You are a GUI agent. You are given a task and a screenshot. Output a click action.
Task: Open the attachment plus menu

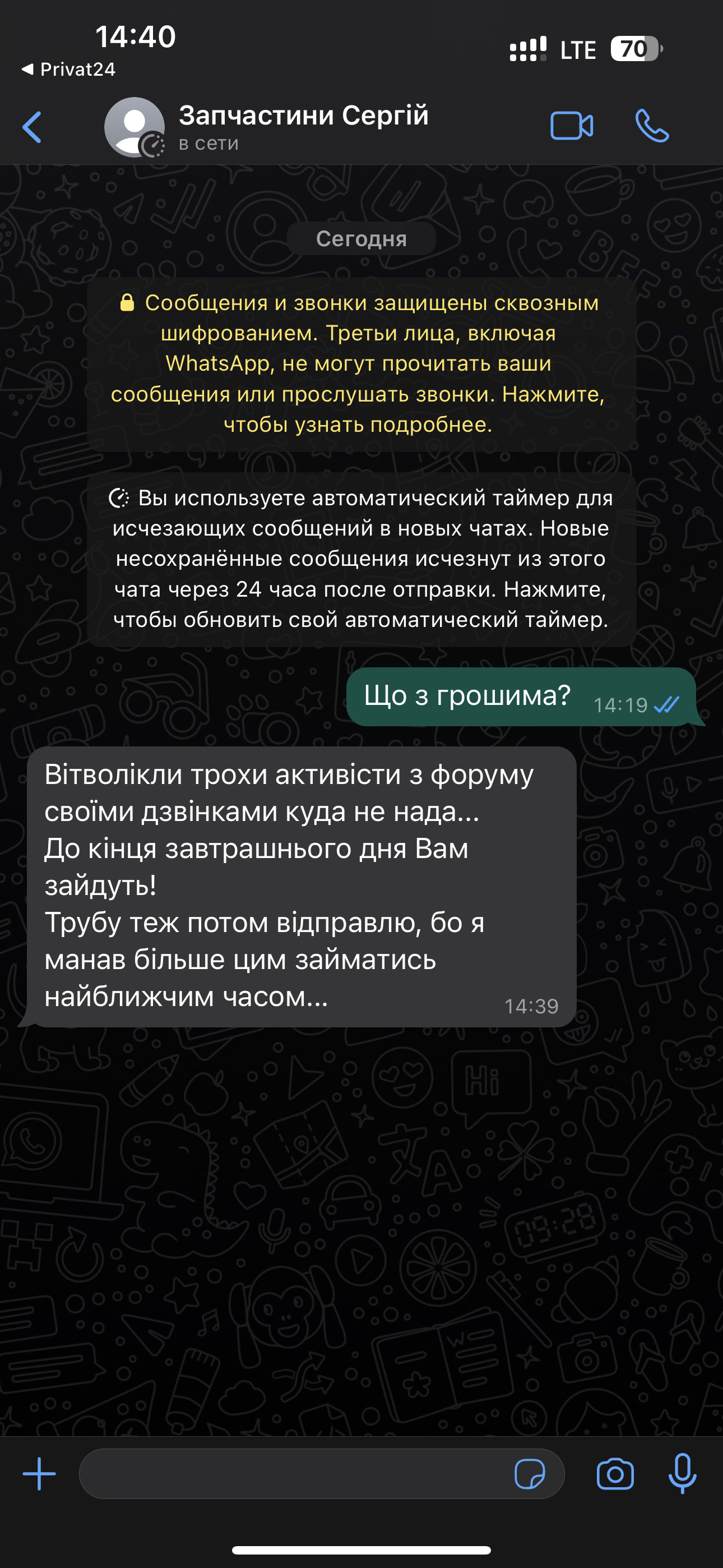coord(39,1474)
